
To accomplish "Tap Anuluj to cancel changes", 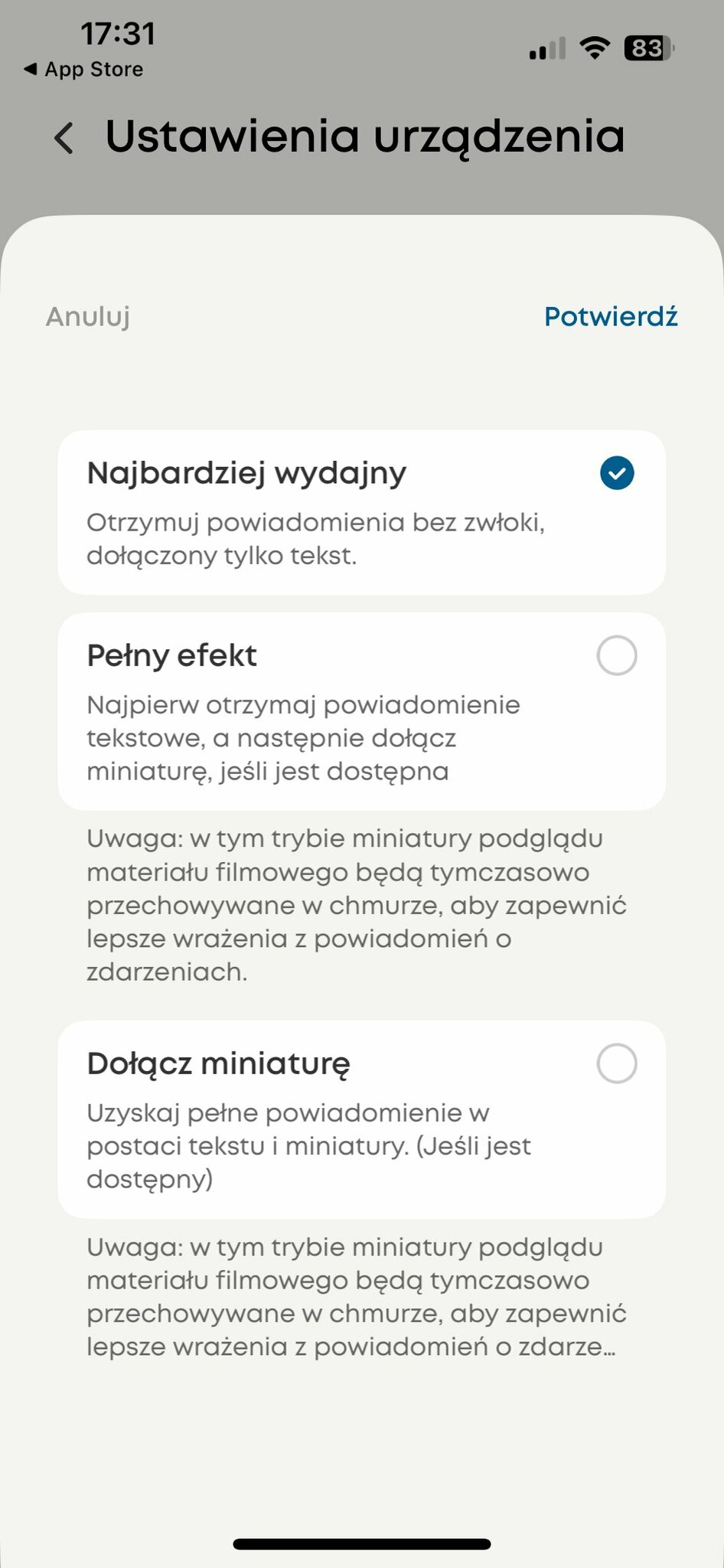I will [x=88, y=316].
